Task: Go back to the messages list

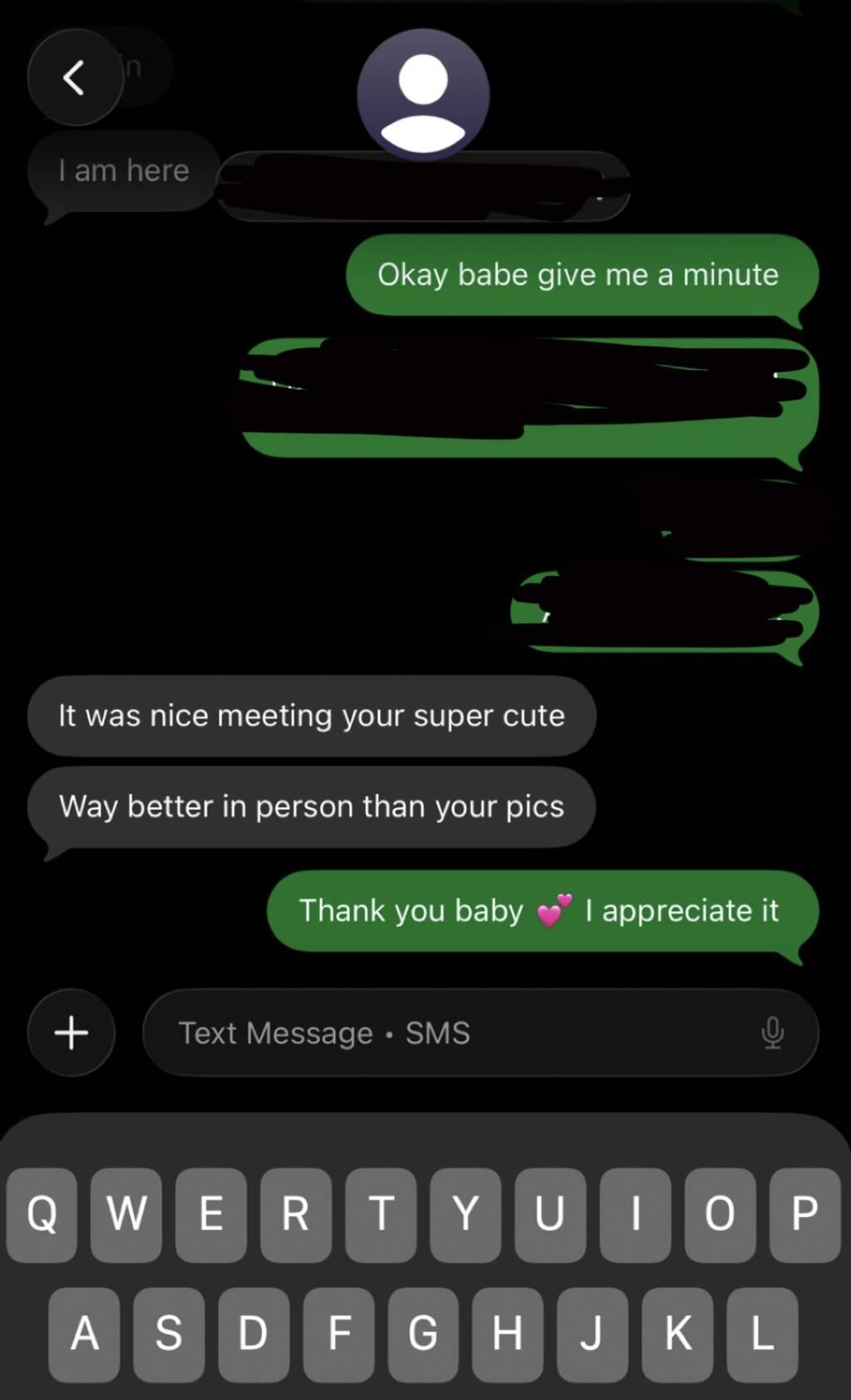Action: click(x=75, y=78)
